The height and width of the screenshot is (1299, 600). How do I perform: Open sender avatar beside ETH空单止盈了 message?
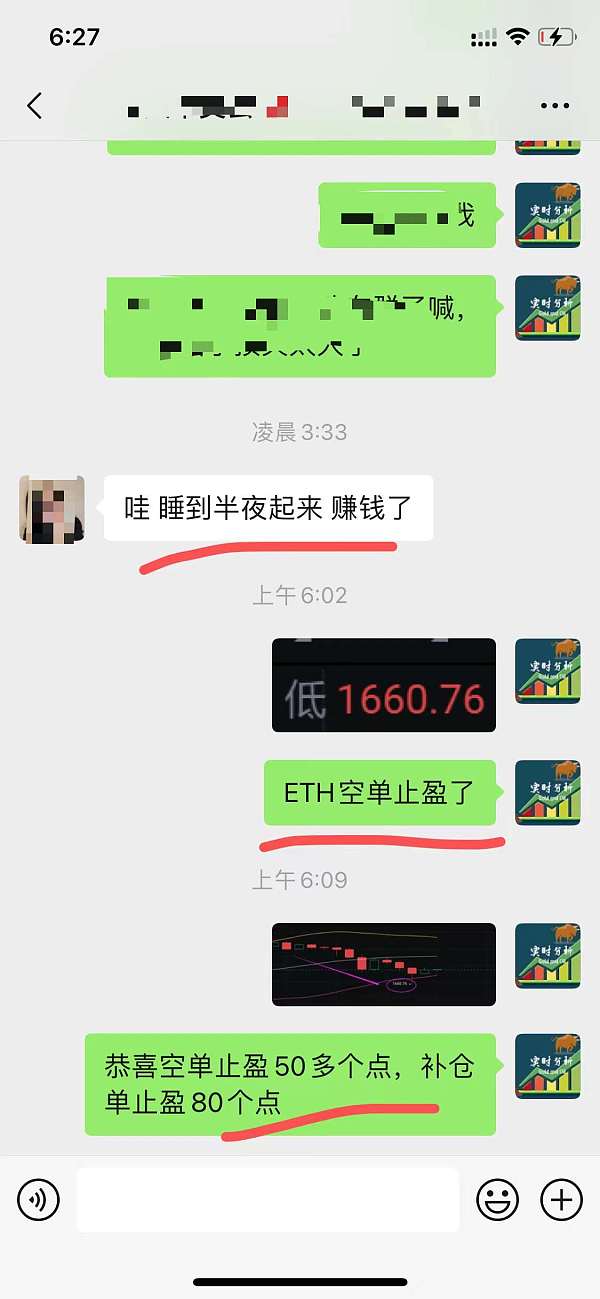click(547, 792)
